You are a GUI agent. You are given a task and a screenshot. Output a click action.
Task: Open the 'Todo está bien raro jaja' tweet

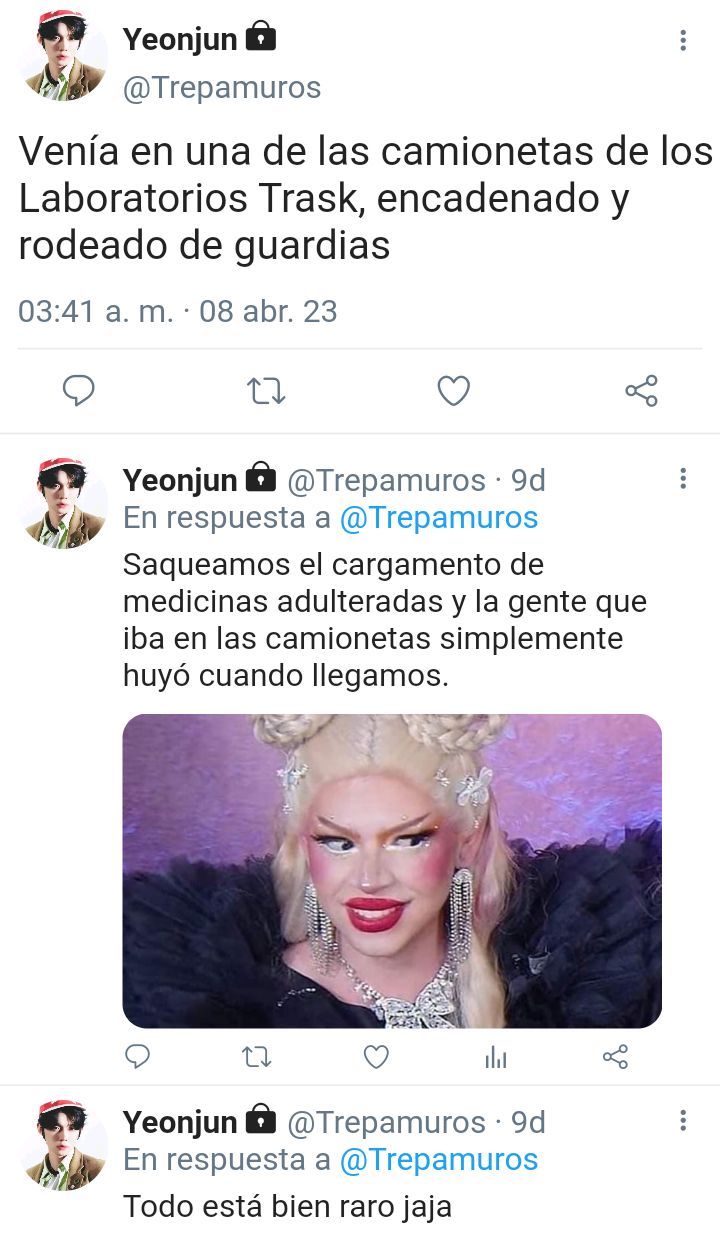tap(287, 1206)
